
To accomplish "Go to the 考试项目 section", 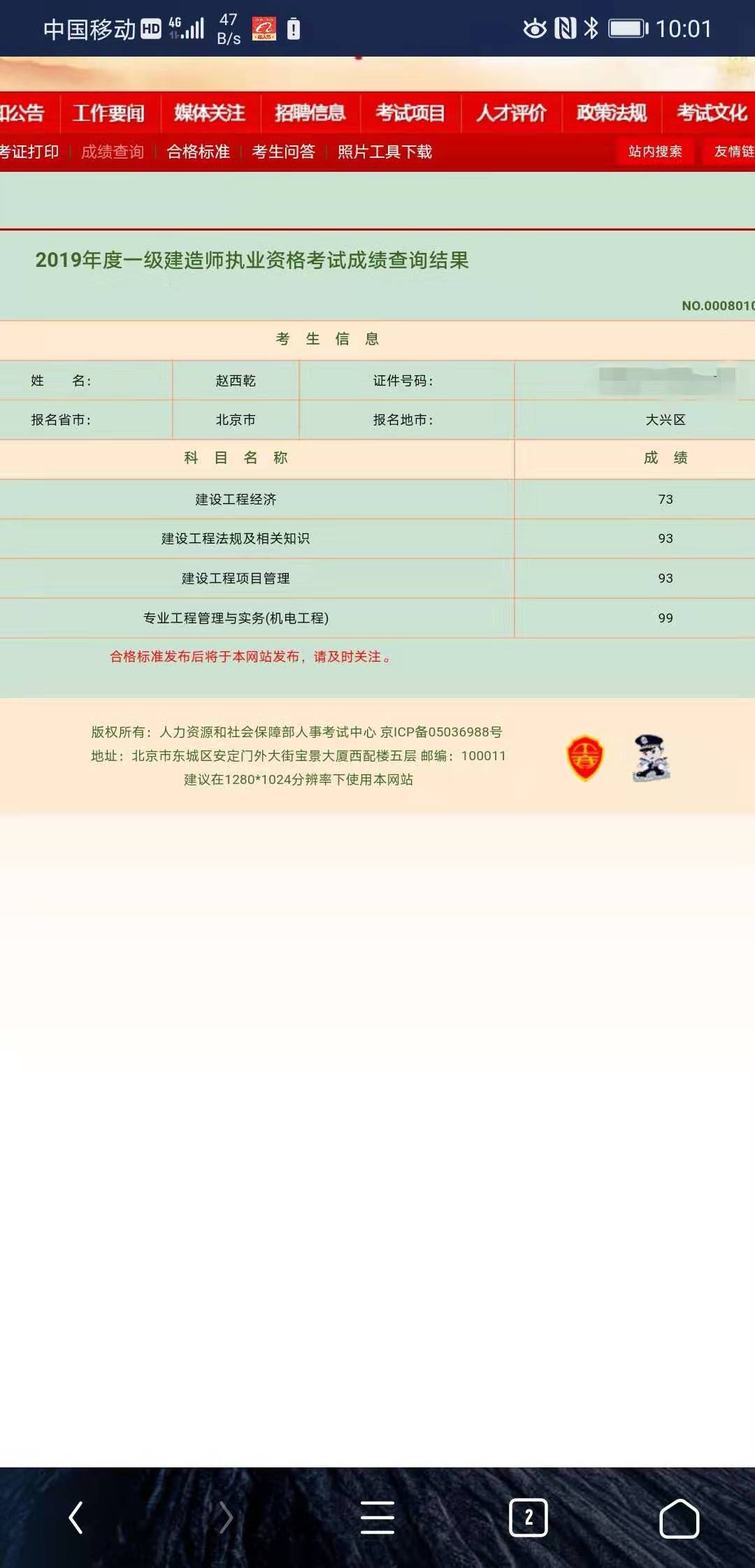I will (410, 113).
